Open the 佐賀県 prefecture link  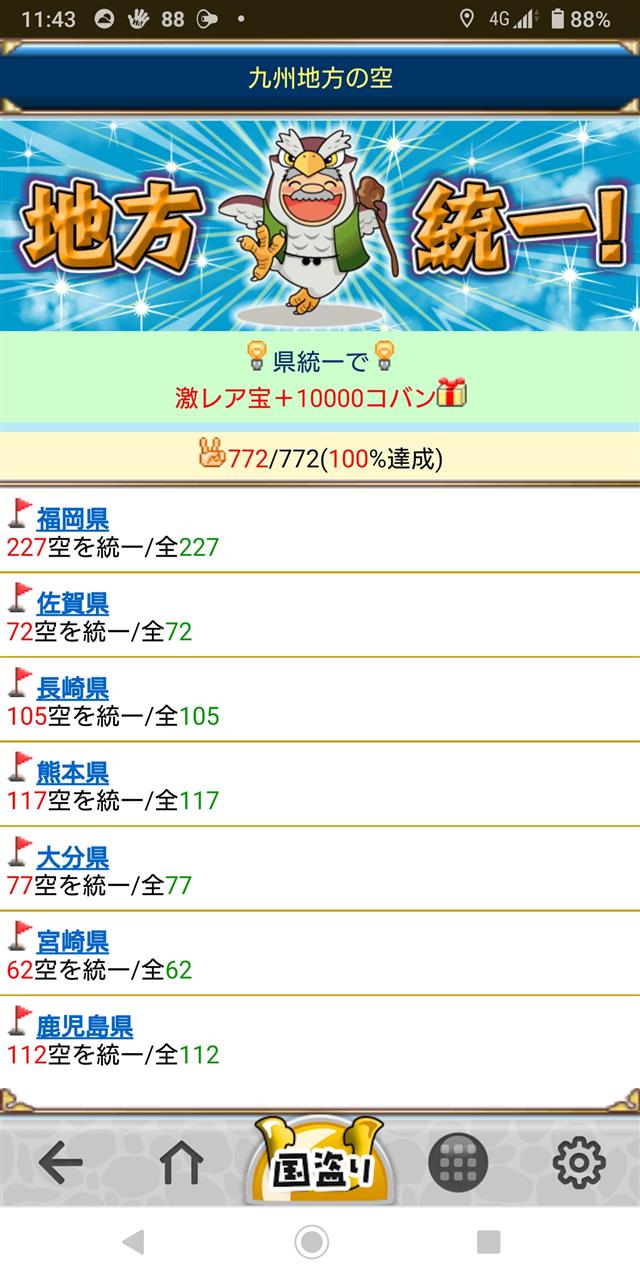coord(73,604)
